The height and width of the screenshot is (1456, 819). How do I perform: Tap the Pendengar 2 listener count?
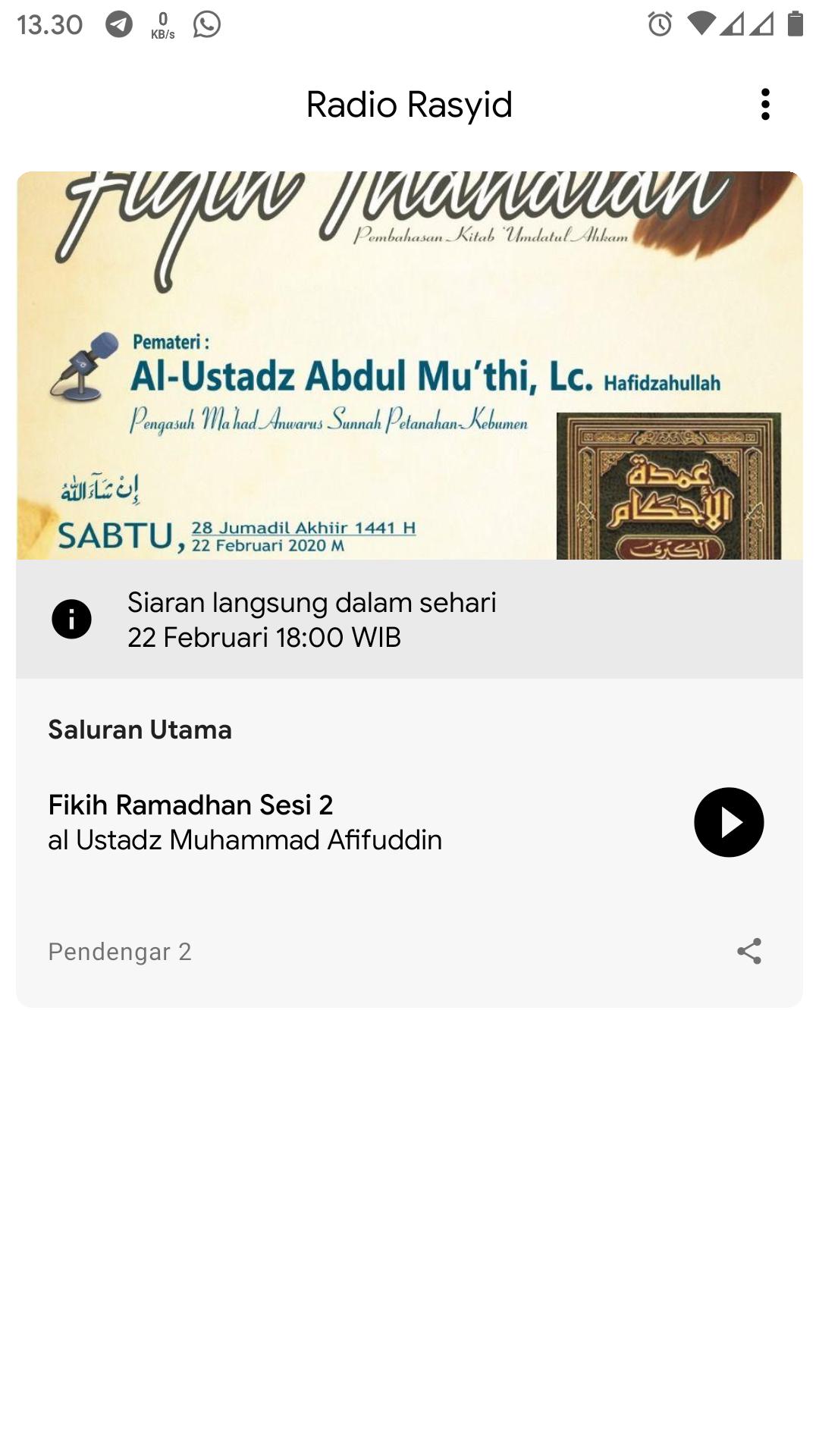click(121, 952)
